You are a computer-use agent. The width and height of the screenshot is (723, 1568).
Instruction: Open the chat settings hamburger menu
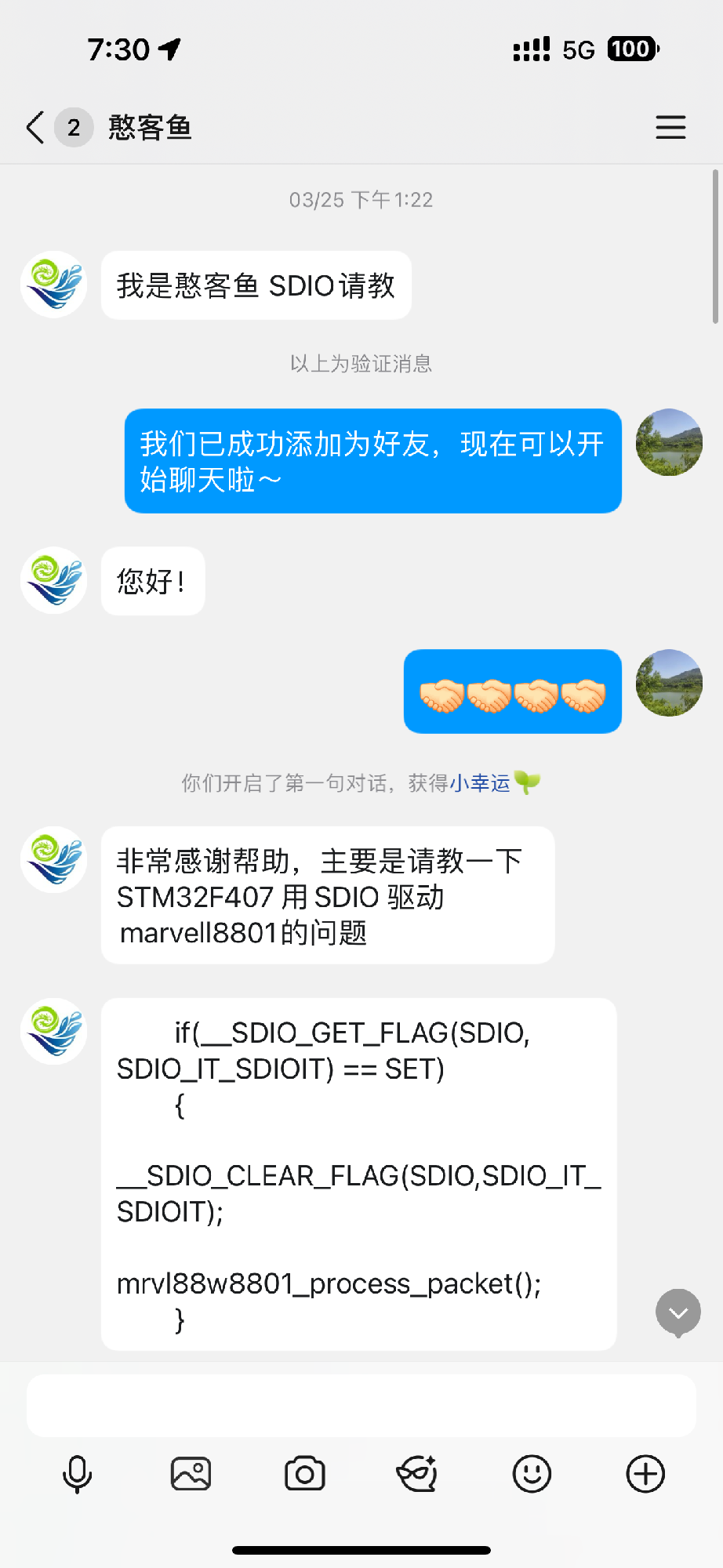(670, 127)
